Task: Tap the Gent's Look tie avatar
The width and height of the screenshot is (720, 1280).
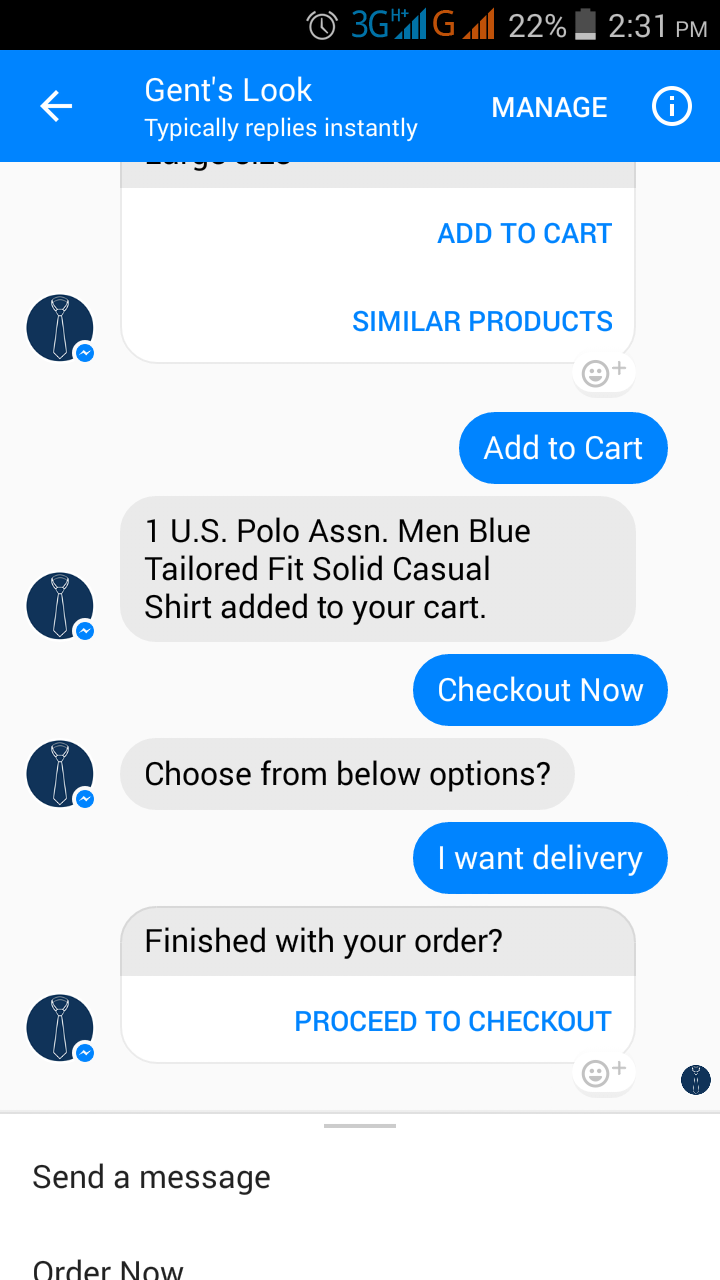Action: tap(58, 327)
